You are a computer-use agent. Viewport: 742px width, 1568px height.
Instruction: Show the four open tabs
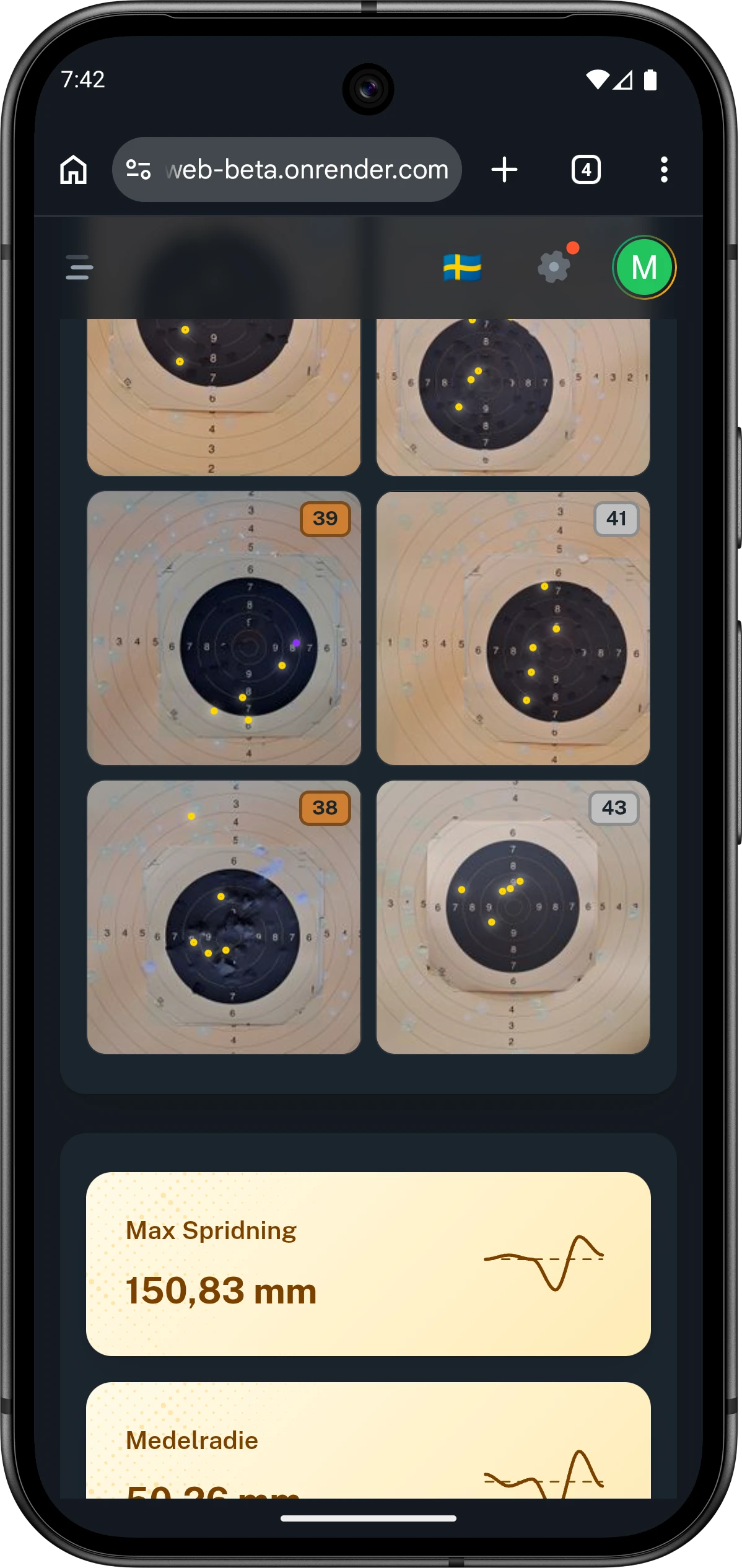click(x=586, y=170)
